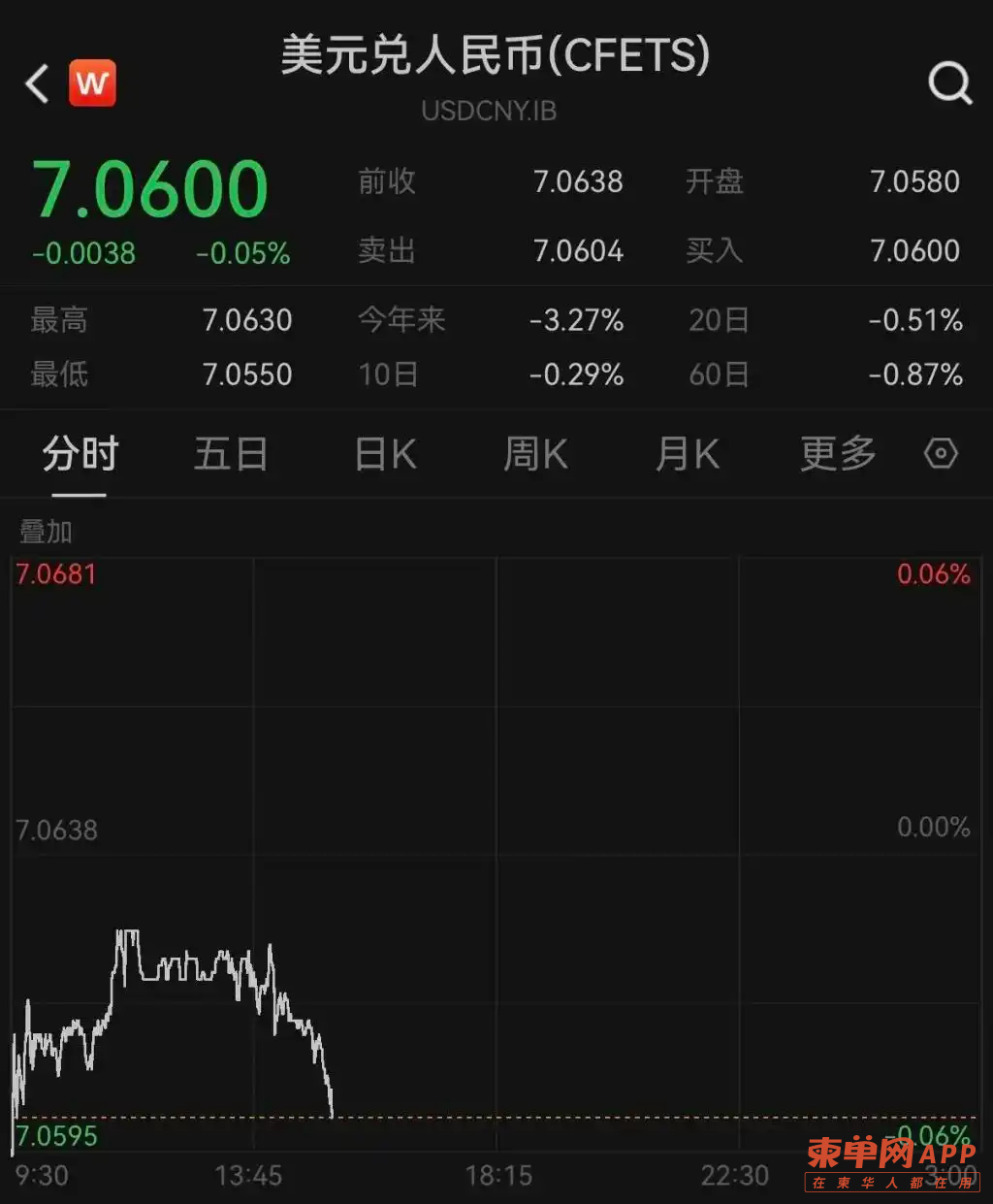Select the 分时 chart tab
Screen dimensions: 993x1204
click(x=80, y=454)
